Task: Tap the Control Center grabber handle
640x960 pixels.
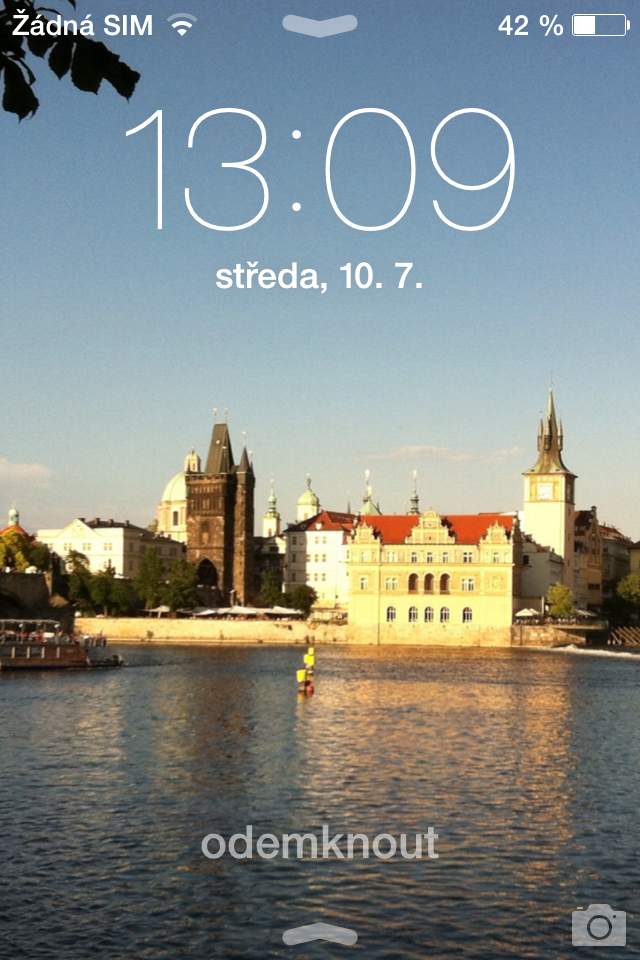Action: point(320,935)
